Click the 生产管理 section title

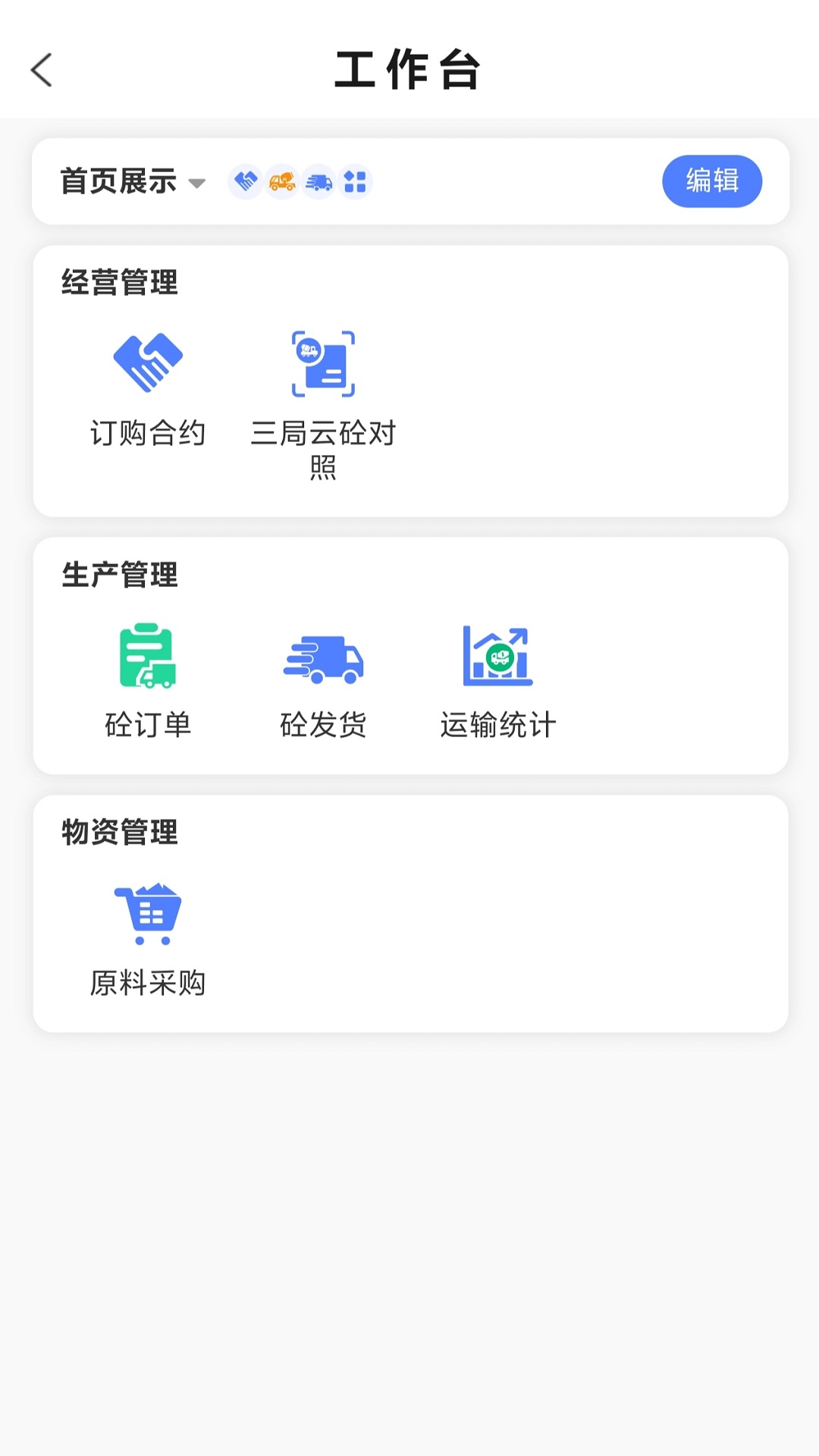pyautogui.click(x=120, y=574)
